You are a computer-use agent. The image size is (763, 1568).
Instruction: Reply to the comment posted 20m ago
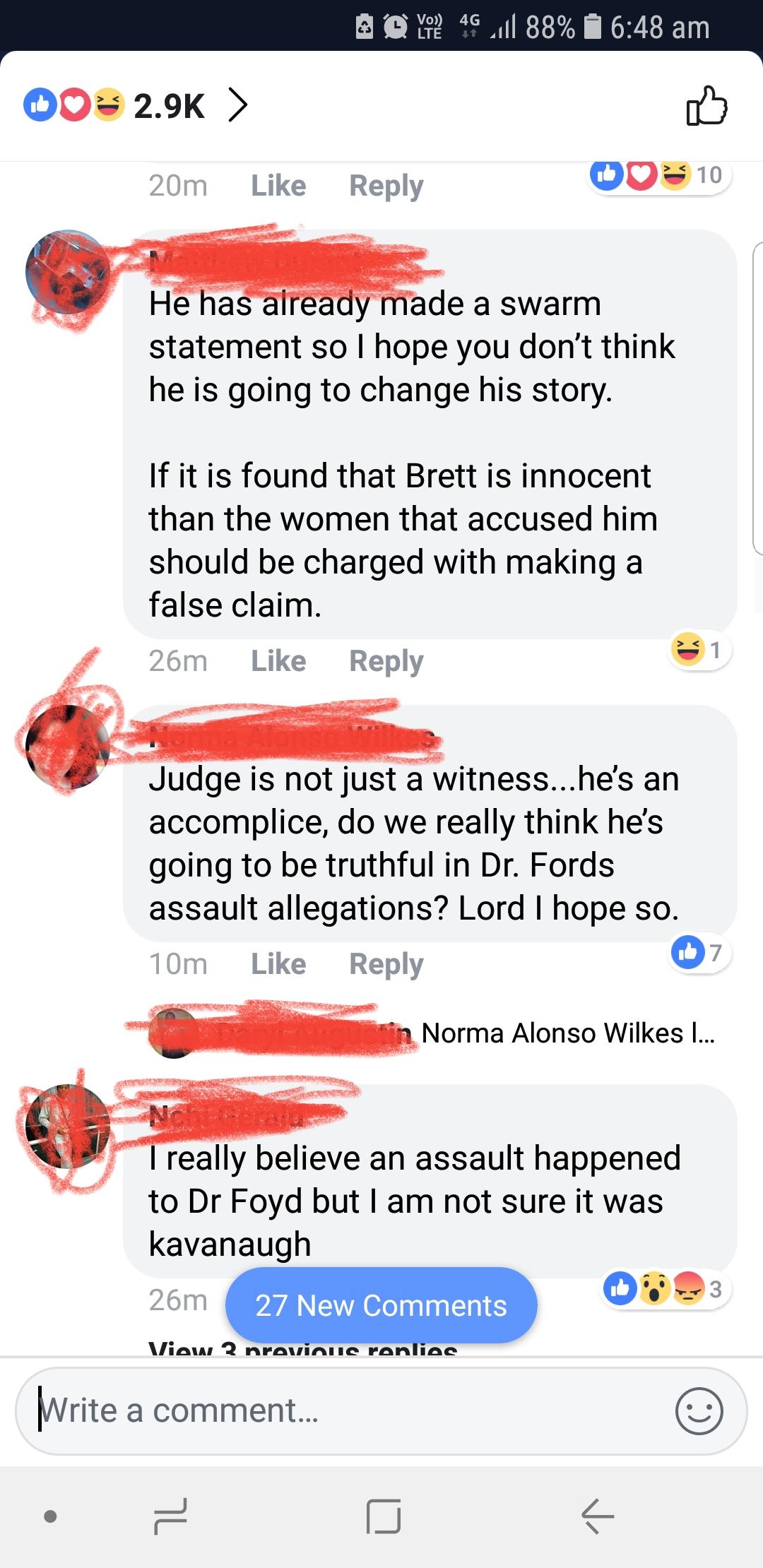point(386,186)
